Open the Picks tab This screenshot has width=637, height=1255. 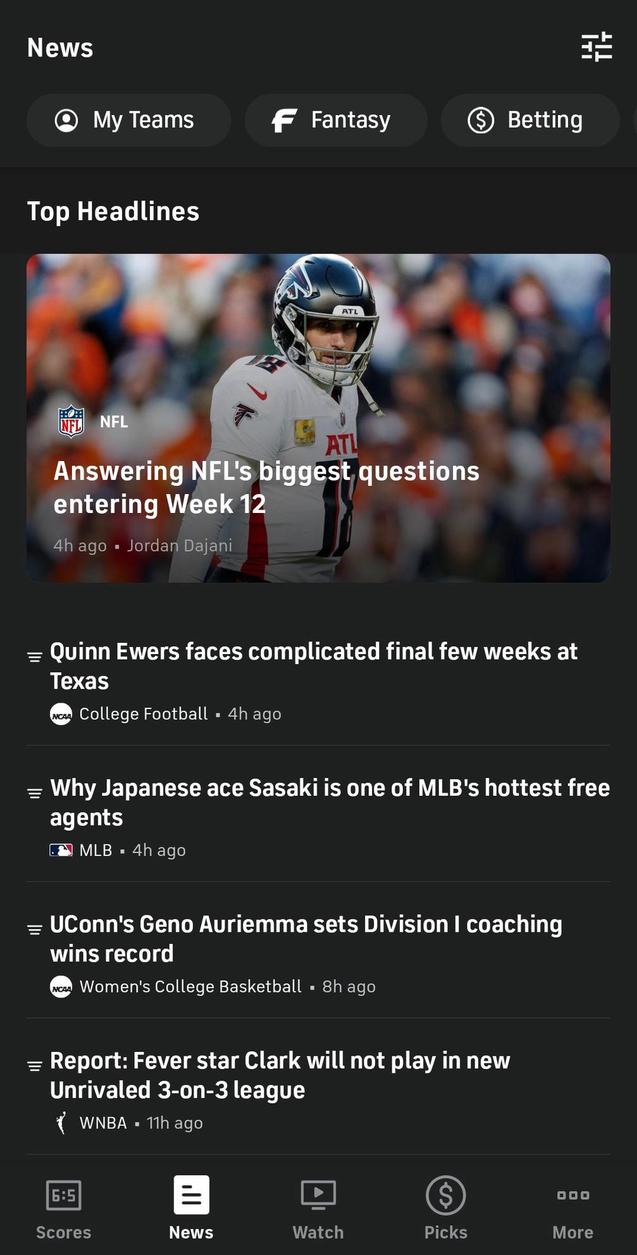tap(446, 1208)
